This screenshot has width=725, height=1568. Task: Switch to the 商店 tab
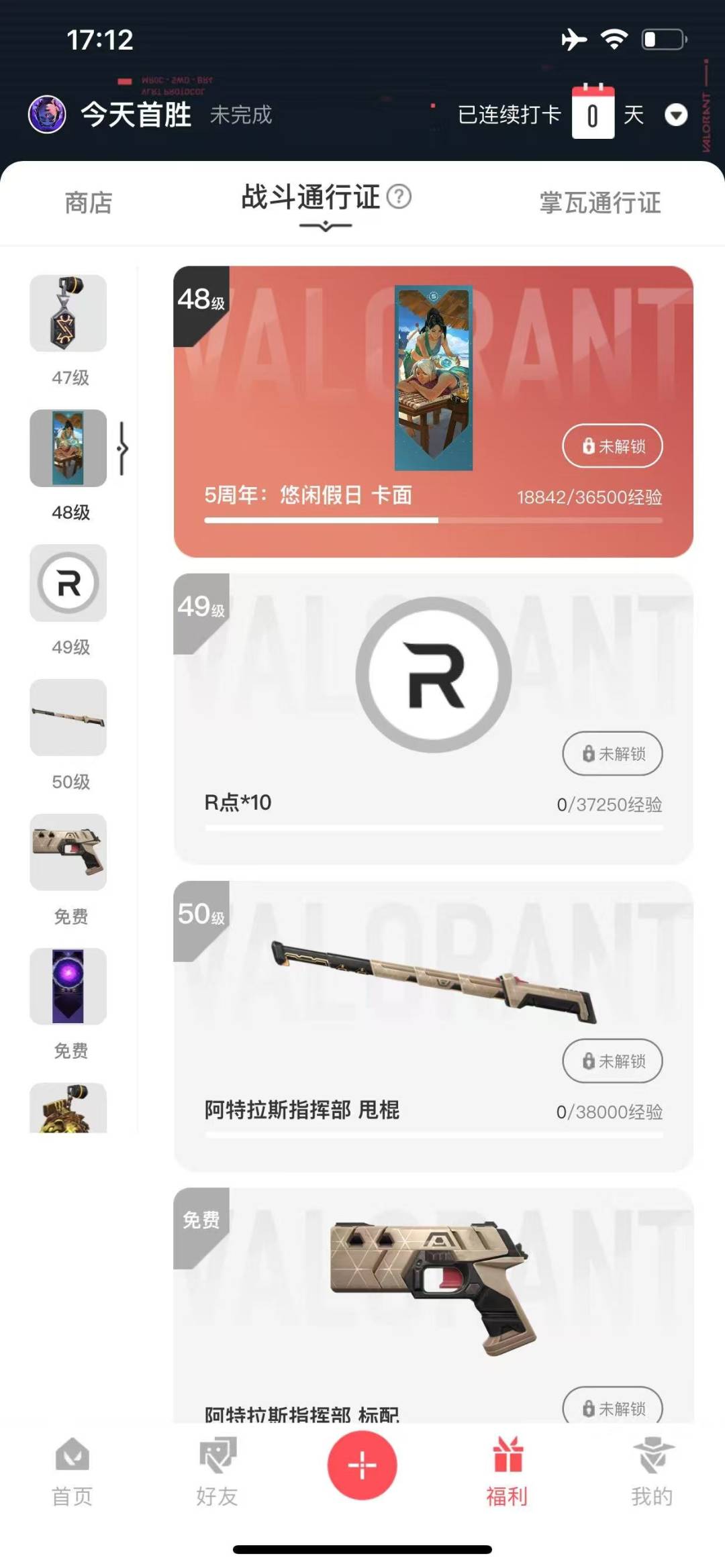pyautogui.click(x=88, y=203)
